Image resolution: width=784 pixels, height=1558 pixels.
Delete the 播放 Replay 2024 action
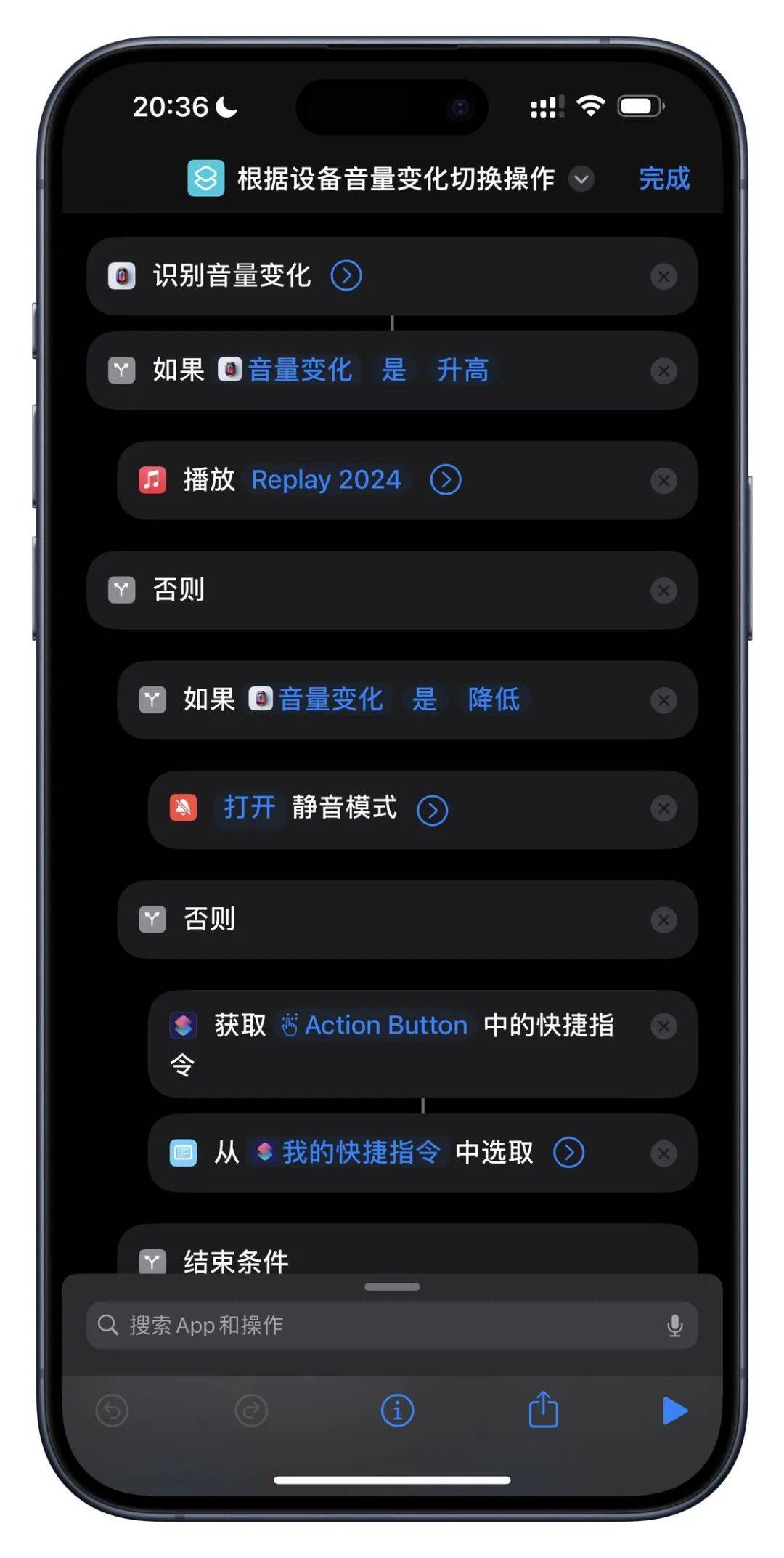tap(663, 480)
